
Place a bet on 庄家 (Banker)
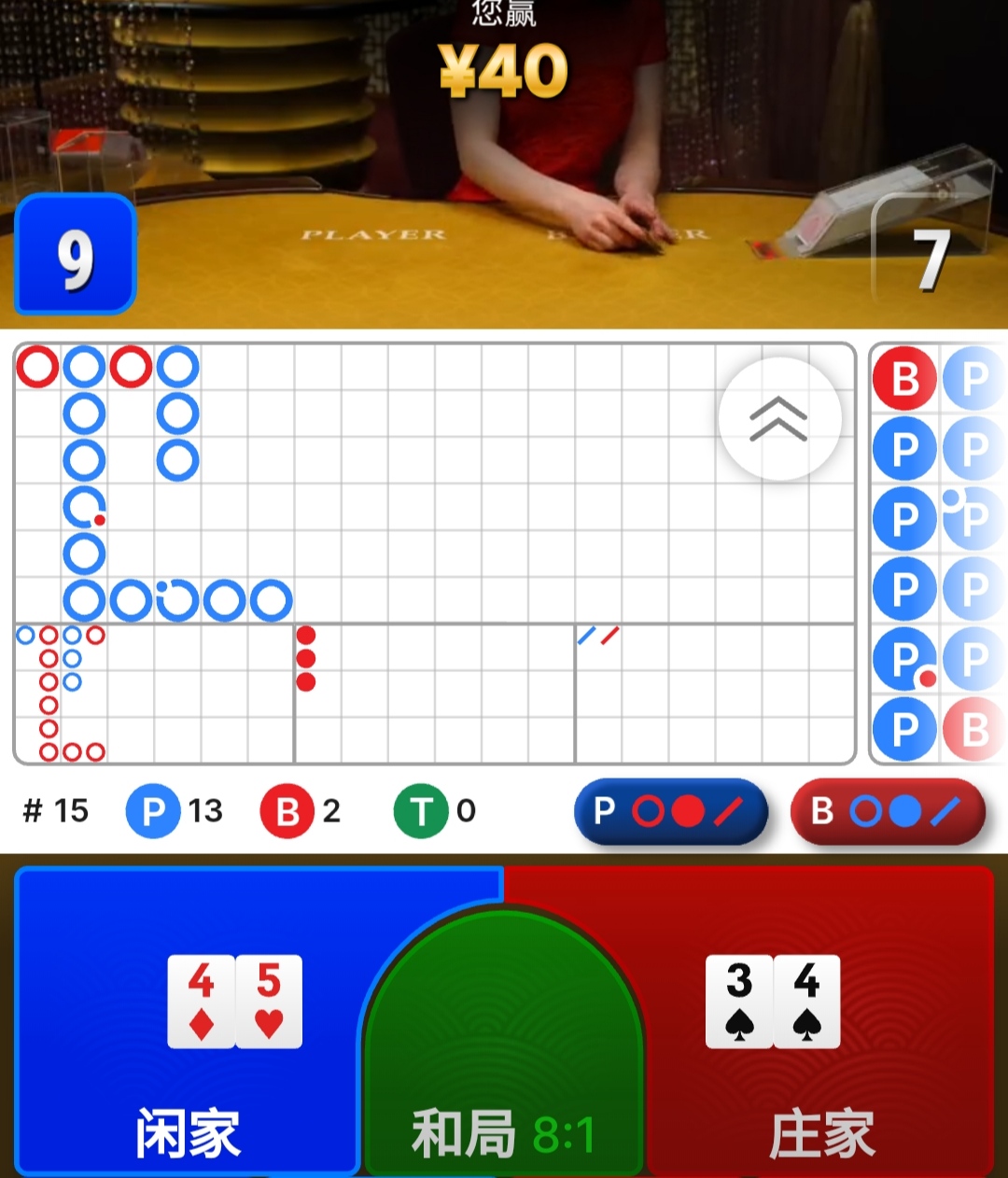(821, 1027)
